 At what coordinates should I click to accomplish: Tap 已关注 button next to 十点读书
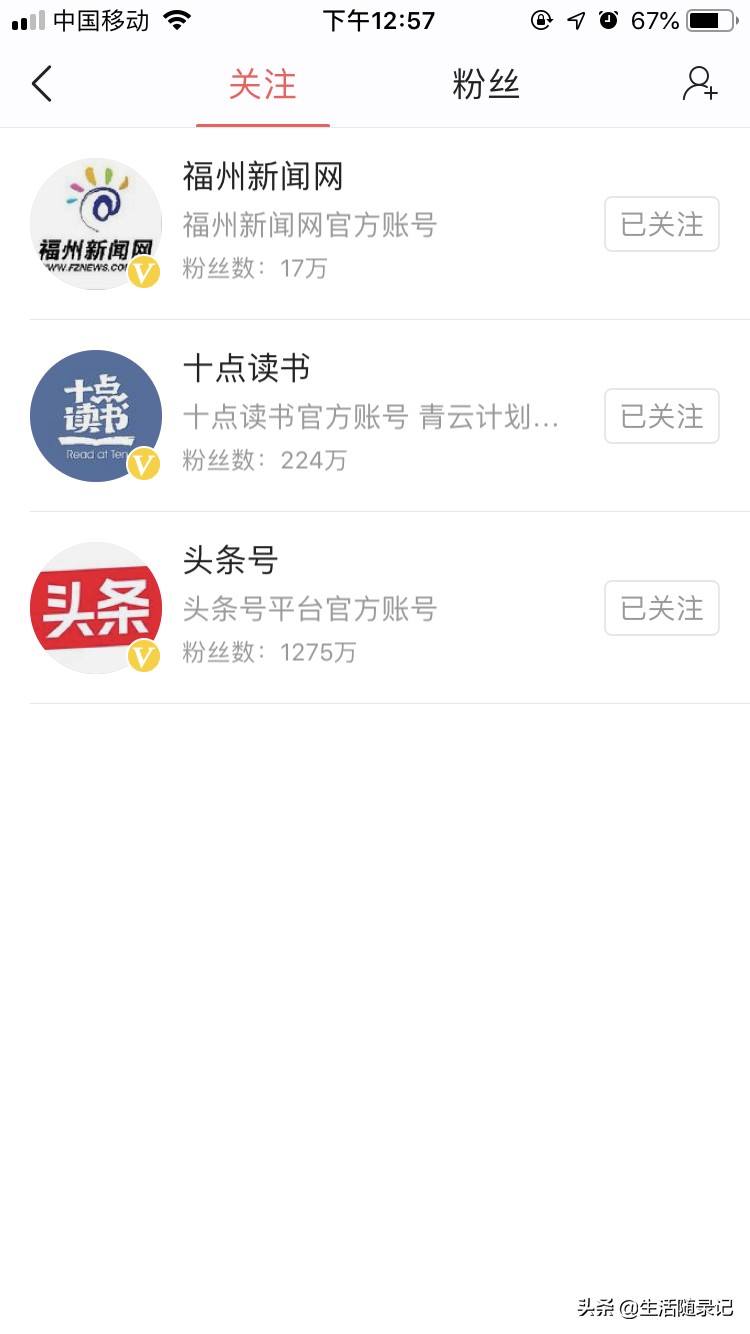tap(662, 416)
